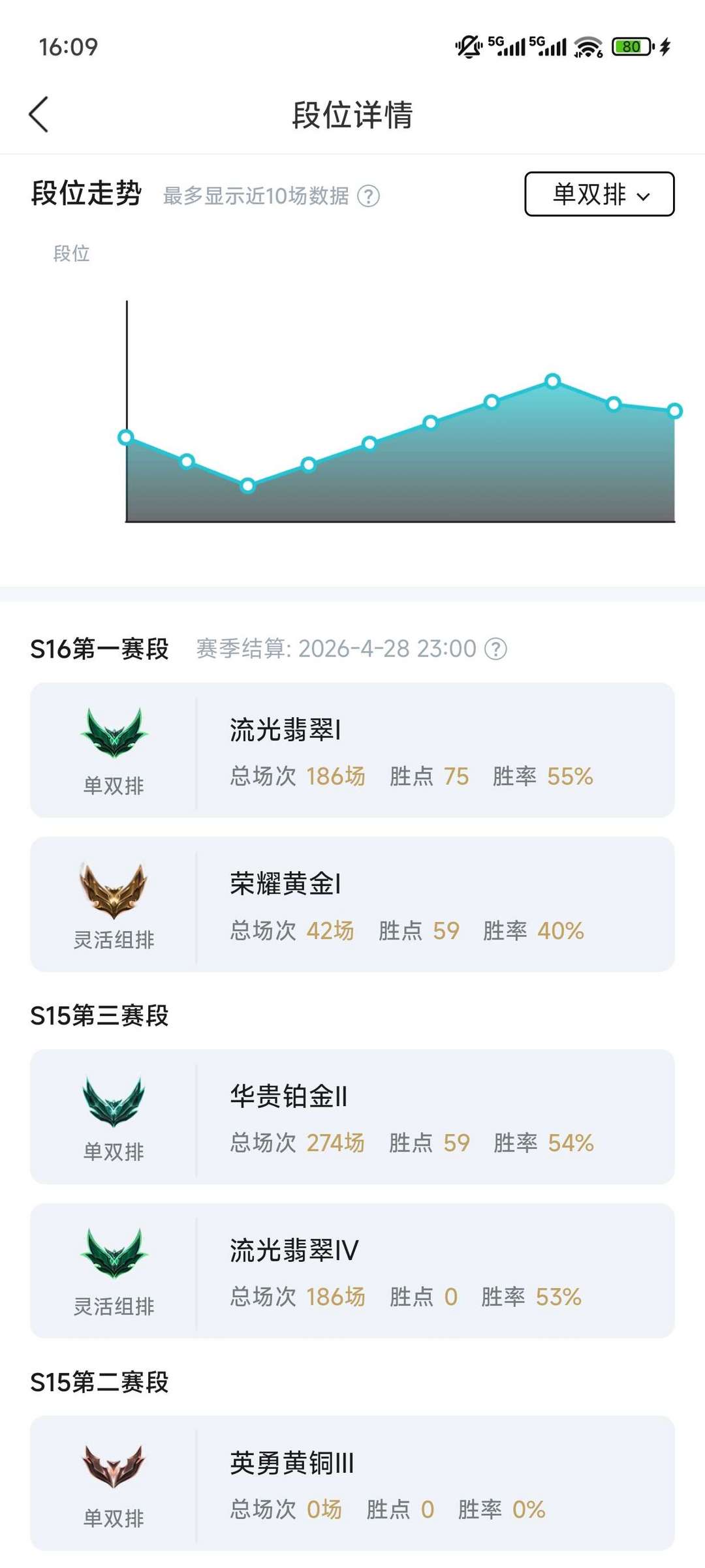Select the 英勇黄铜III bronze rank badge
This screenshot has height=1568, width=705.
pos(114,1465)
